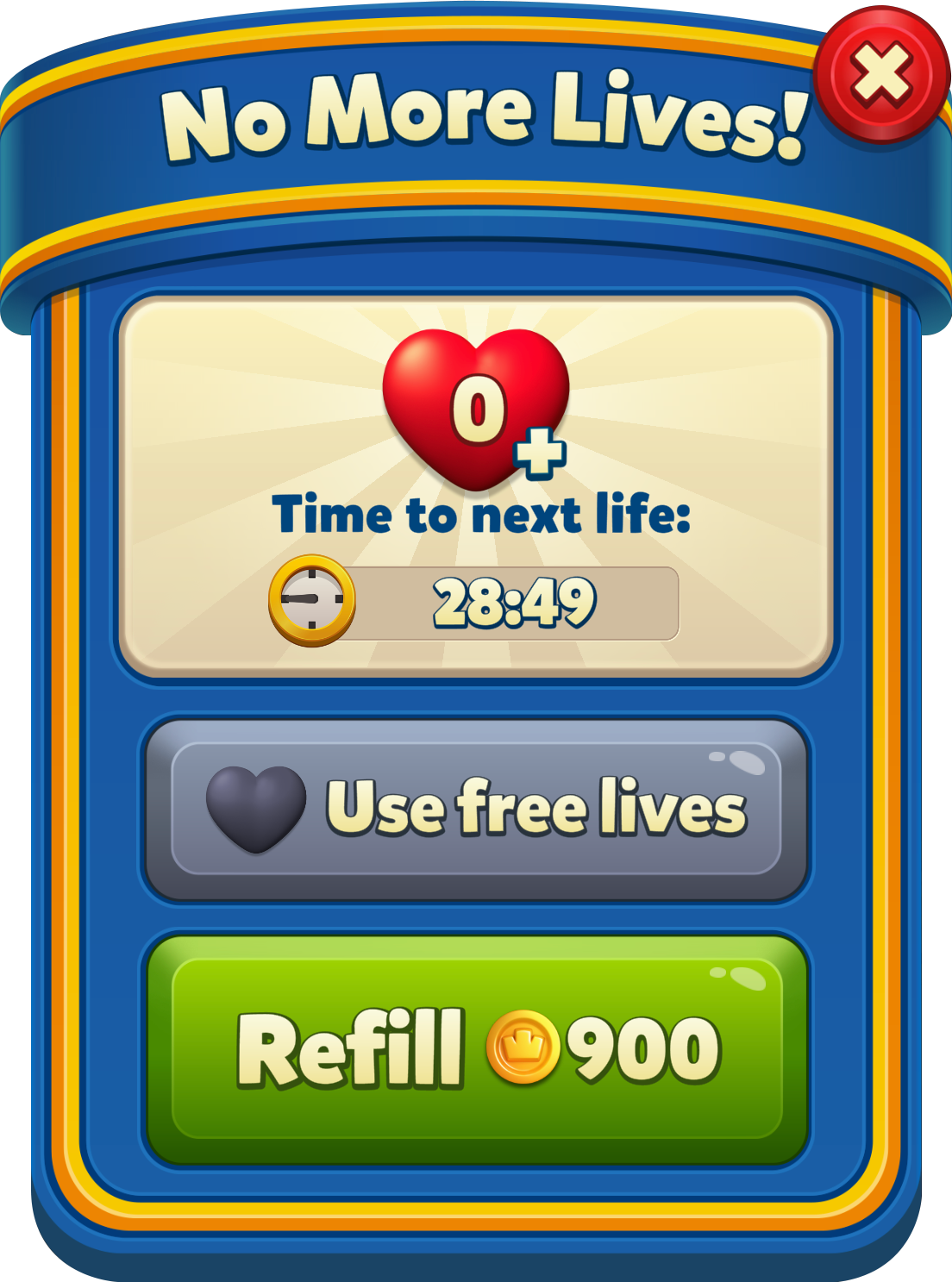Refill lives for 900 coins
952x1282 pixels.
pos(478,1048)
